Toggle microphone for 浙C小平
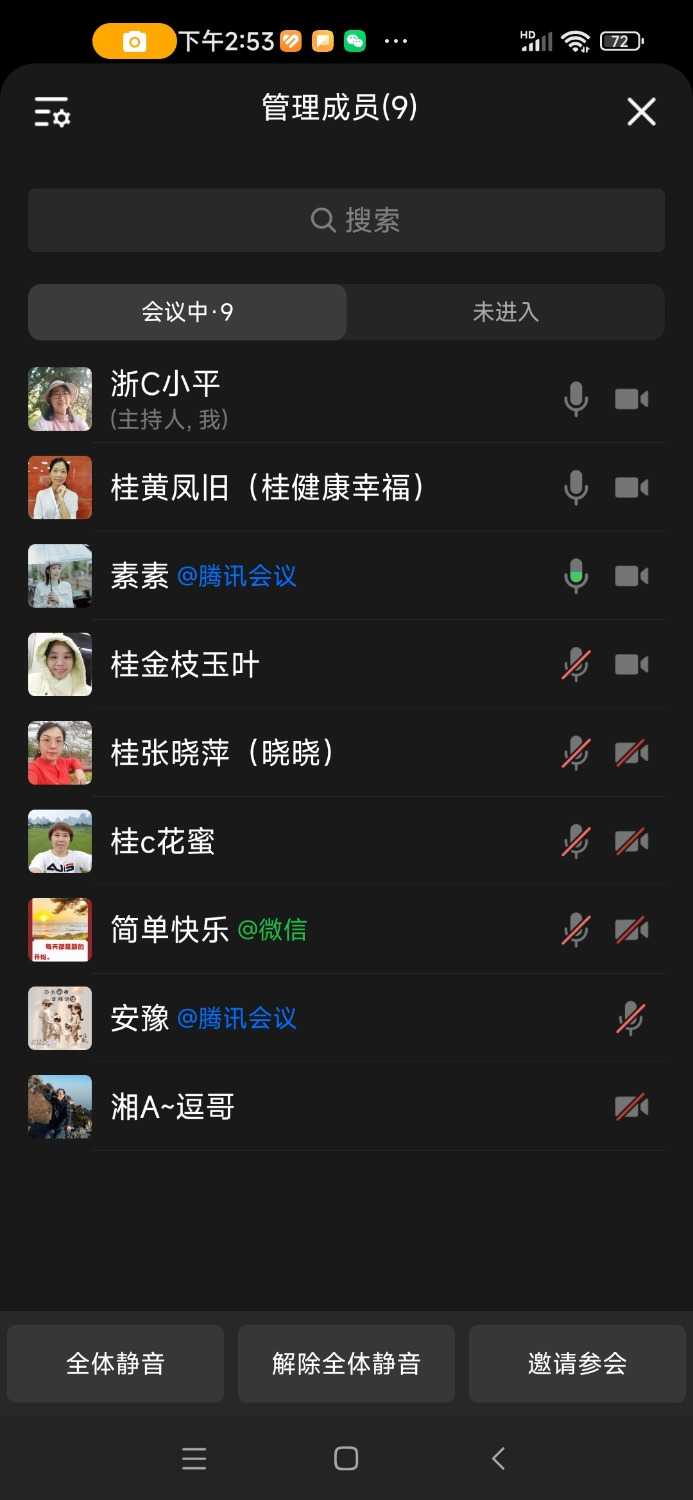The image size is (693, 1500). (576, 400)
